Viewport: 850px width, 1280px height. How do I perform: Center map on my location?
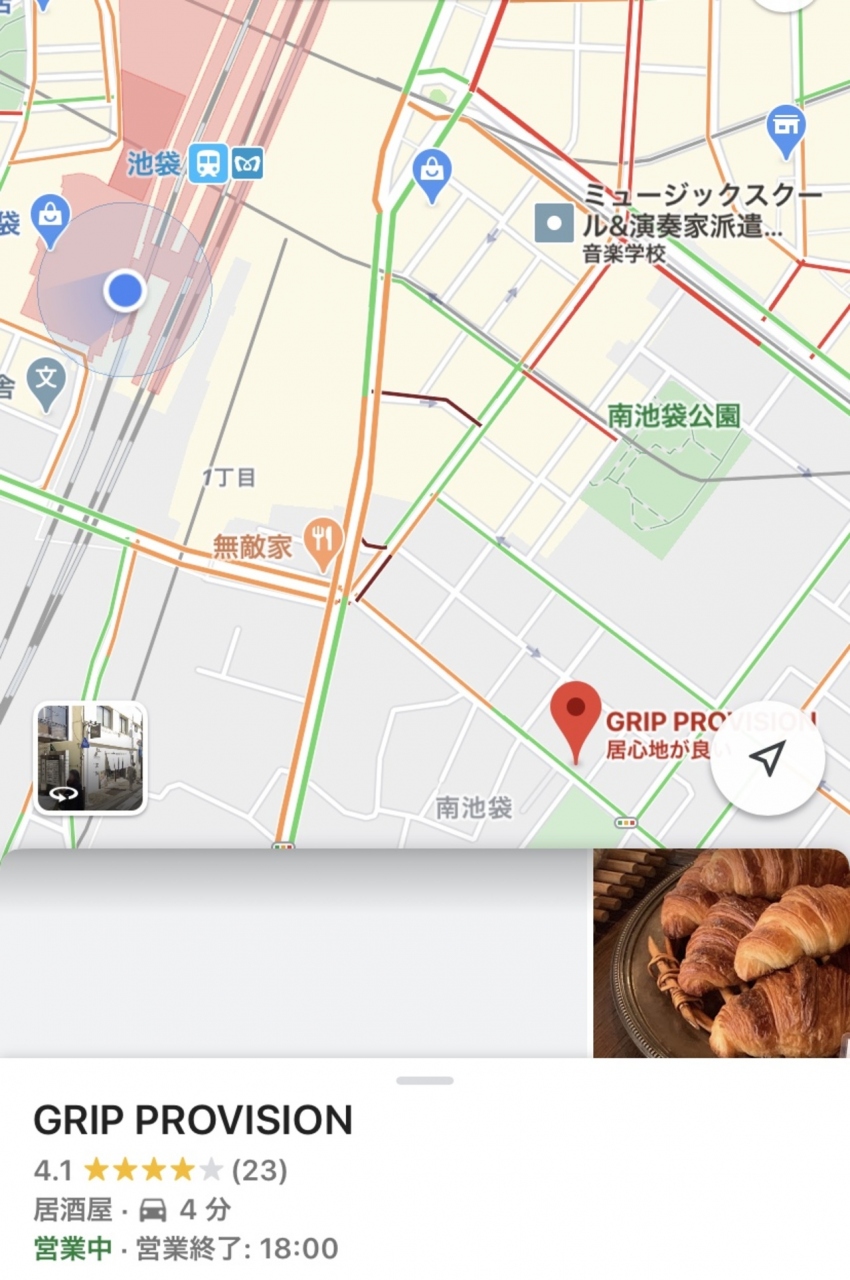[767, 759]
